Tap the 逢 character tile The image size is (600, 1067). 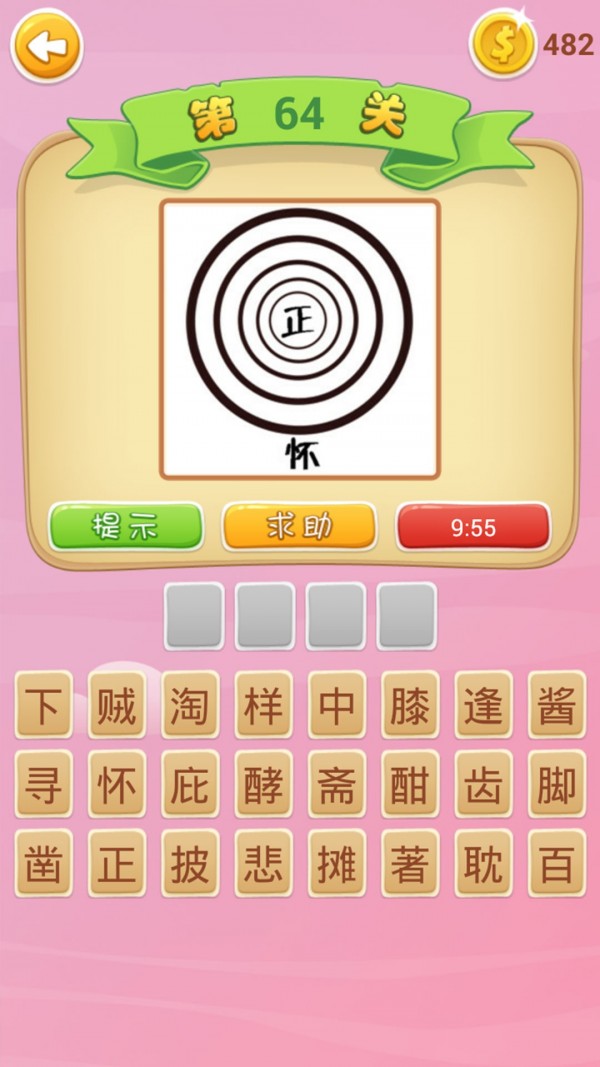[483, 706]
